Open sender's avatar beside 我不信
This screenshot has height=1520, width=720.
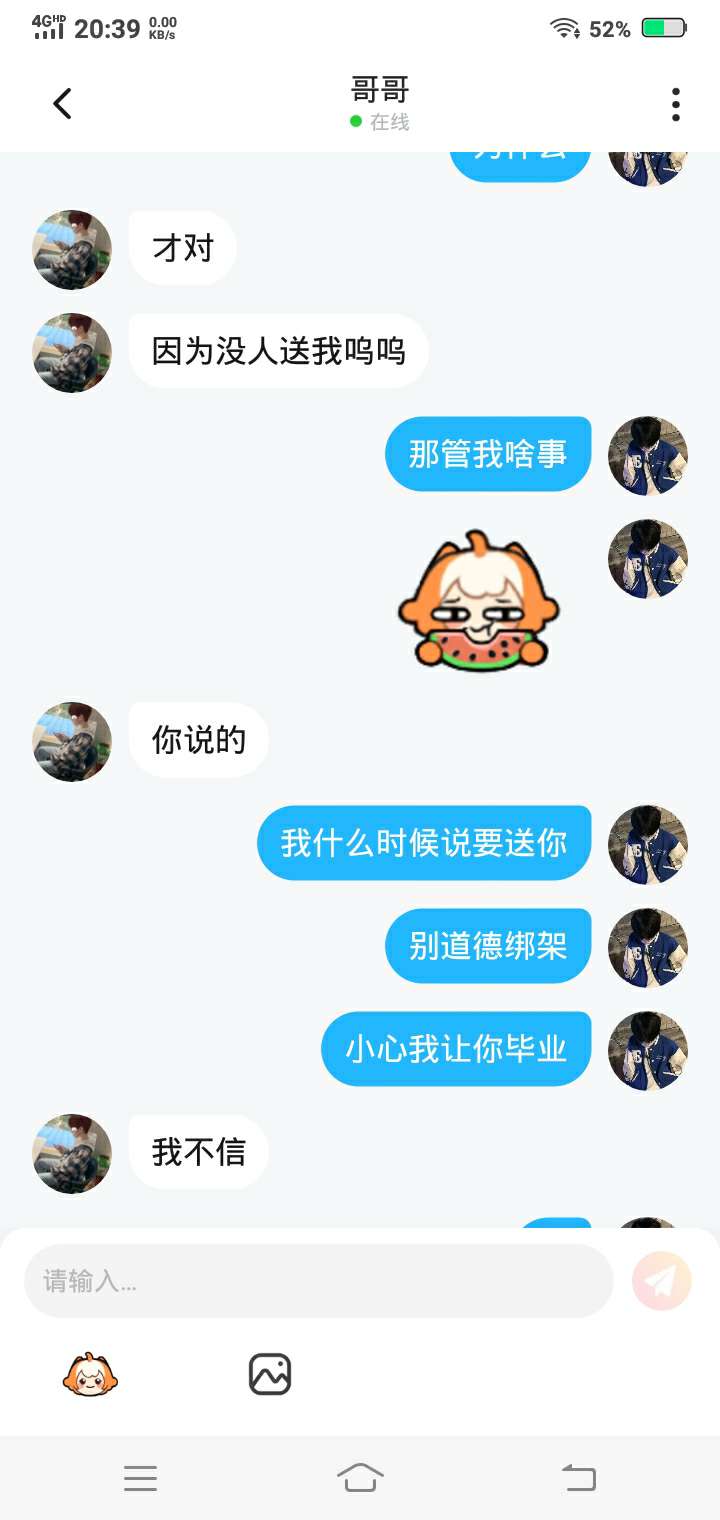[72, 1154]
